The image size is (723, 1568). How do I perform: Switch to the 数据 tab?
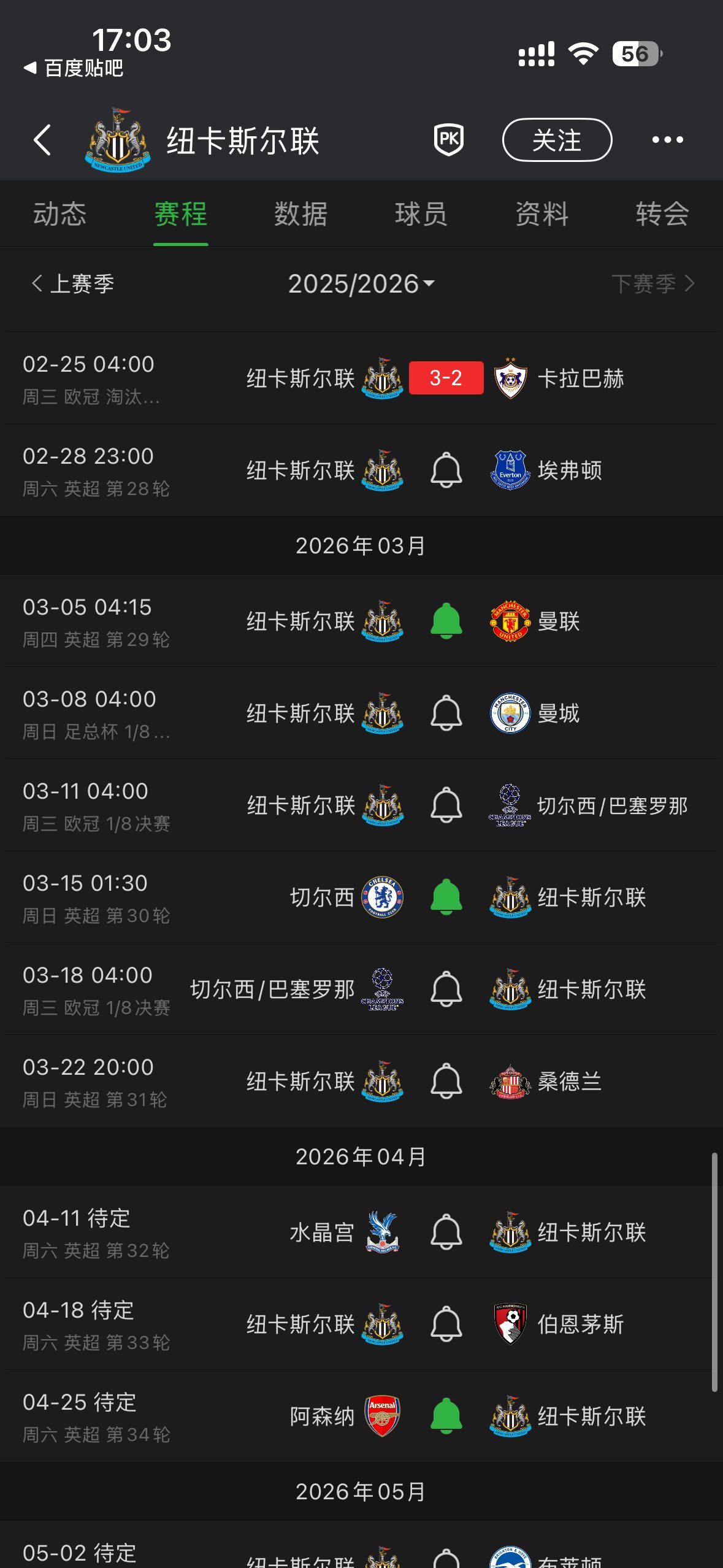[x=300, y=214]
